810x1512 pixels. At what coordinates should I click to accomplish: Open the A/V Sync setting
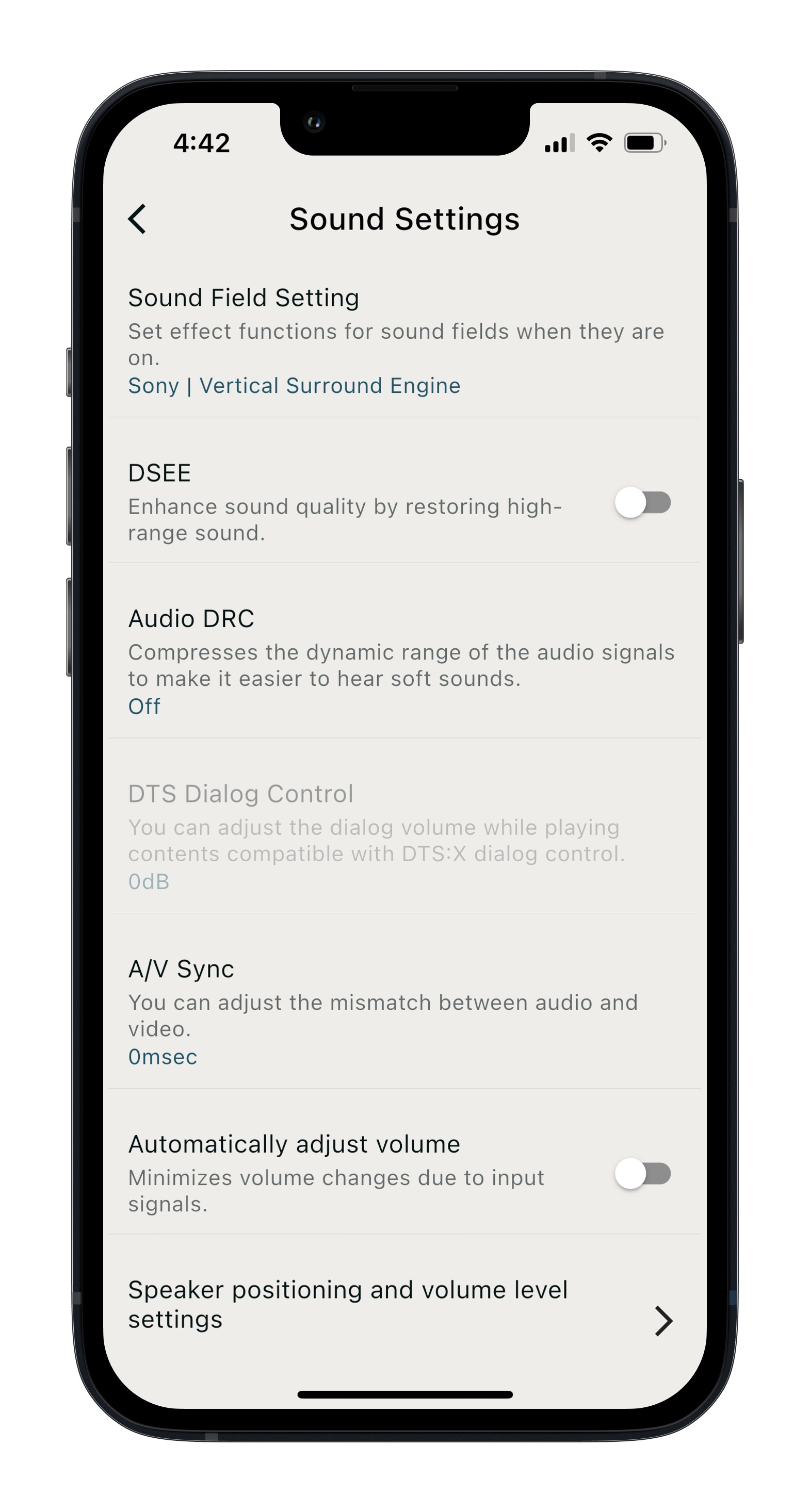[x=404, y=1012]
